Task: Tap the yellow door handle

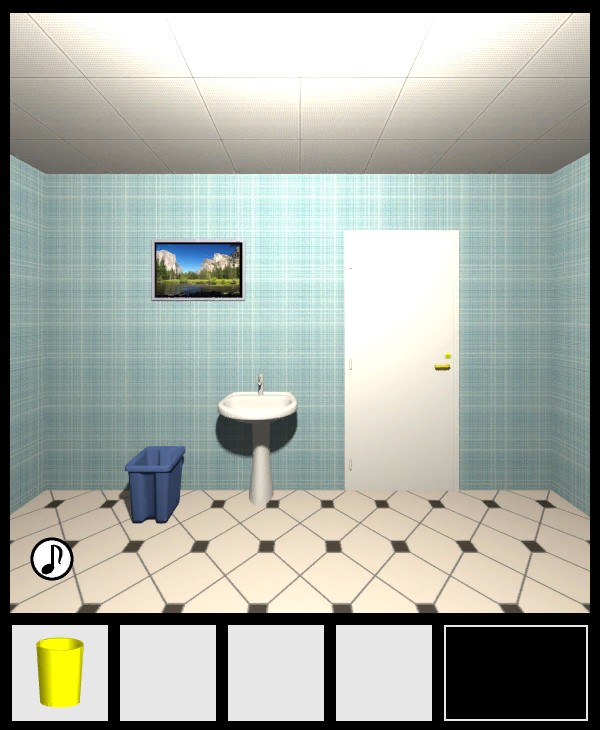Action: (x=442, y=366)
